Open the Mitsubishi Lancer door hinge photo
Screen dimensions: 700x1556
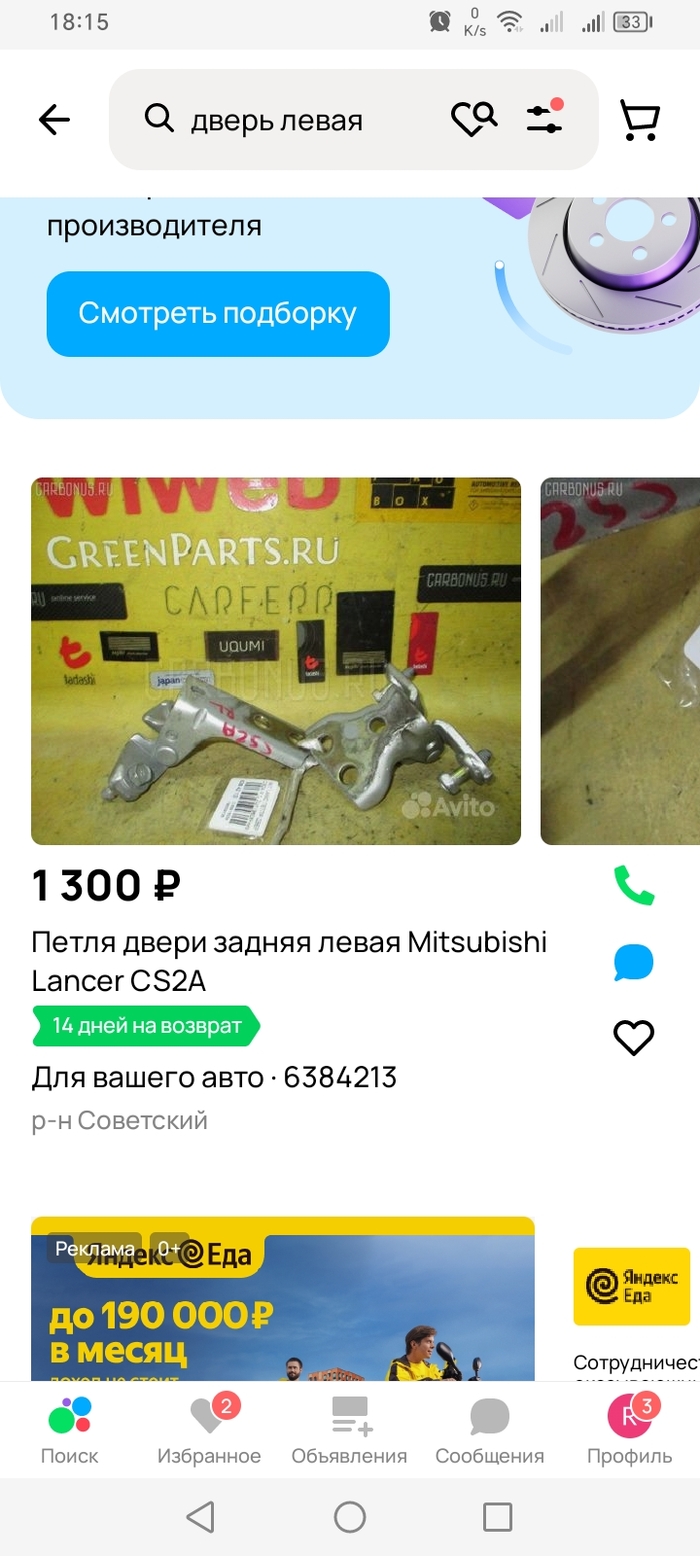pos(276,661)
